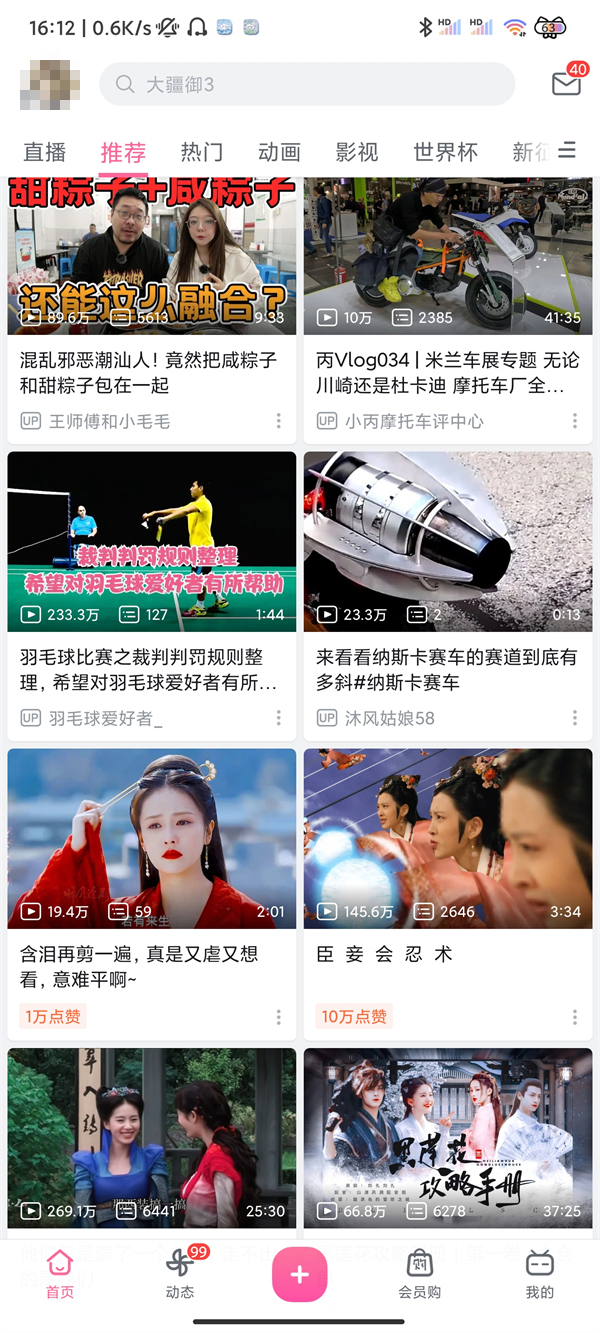Switch to the 影视 tab
600x1333 pixels.
point(357,152)
